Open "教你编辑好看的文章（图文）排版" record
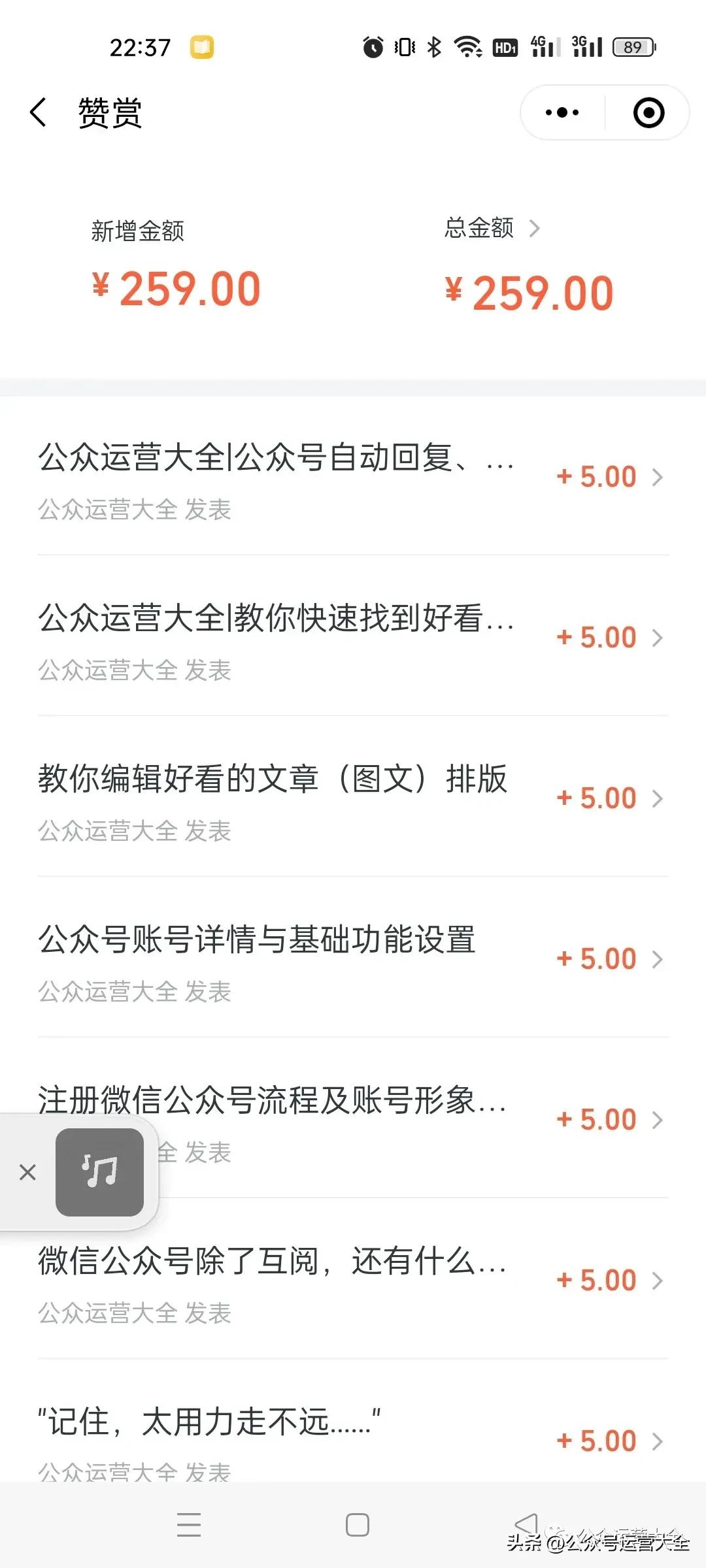 pyautogui.click(x=656, y=798)
